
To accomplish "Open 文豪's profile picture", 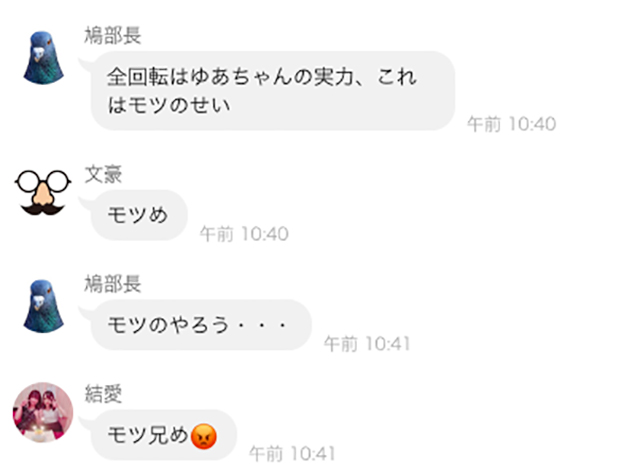I will pos(43,189).
